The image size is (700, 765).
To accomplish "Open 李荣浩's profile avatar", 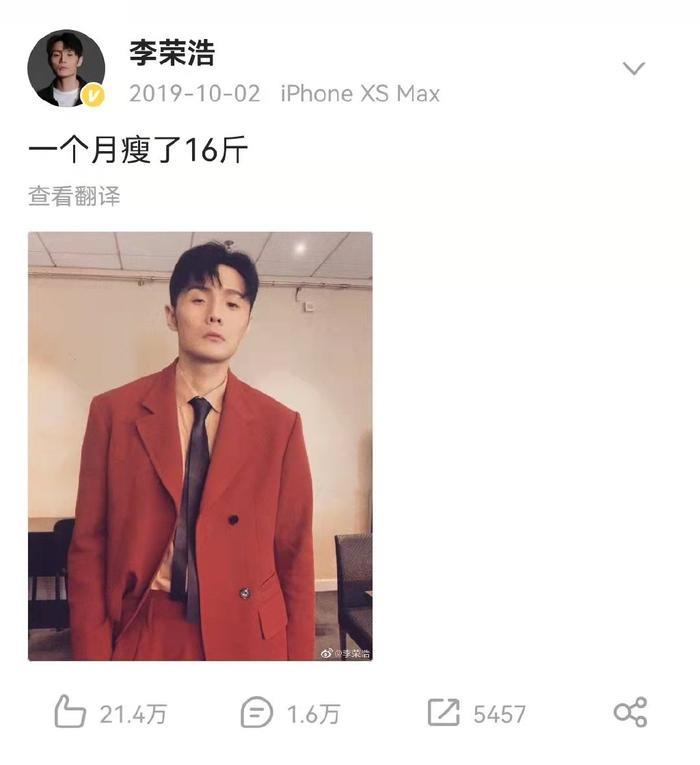I will 66,68.
